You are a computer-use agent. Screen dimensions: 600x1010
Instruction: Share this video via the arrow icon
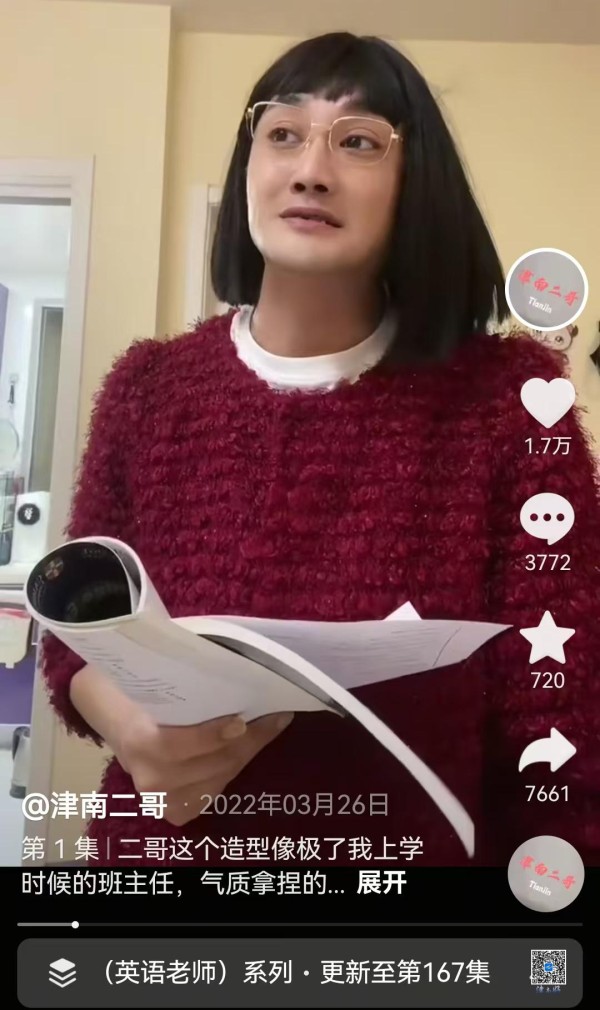547,751
